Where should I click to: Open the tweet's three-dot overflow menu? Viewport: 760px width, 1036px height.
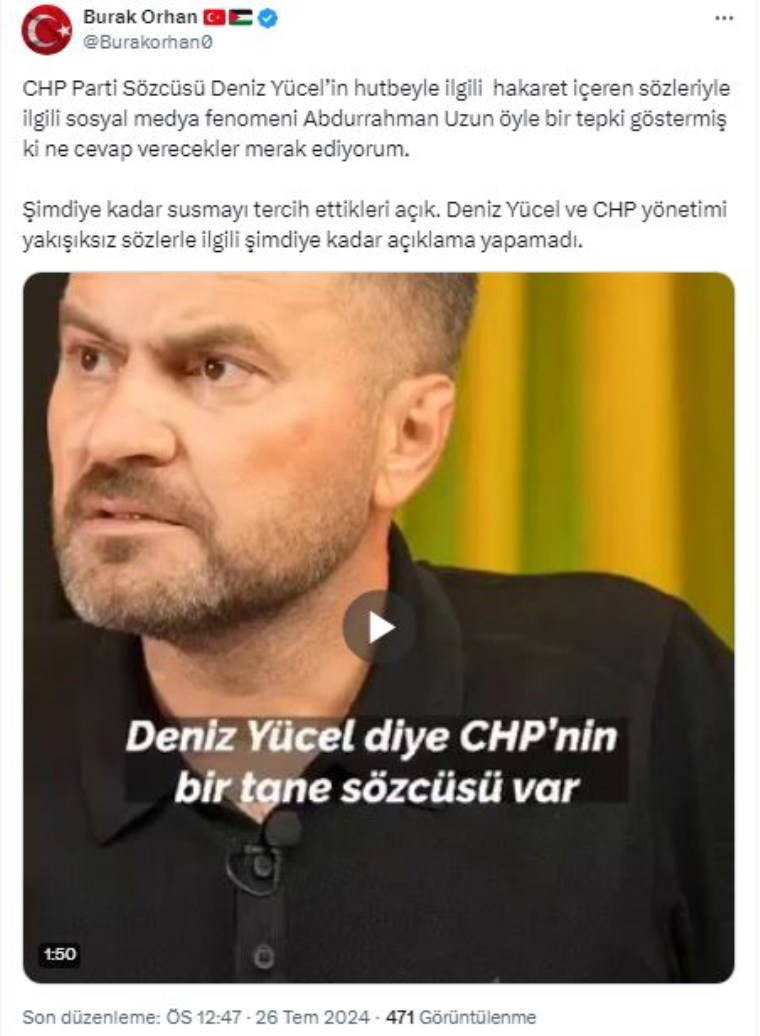(724, 18)
